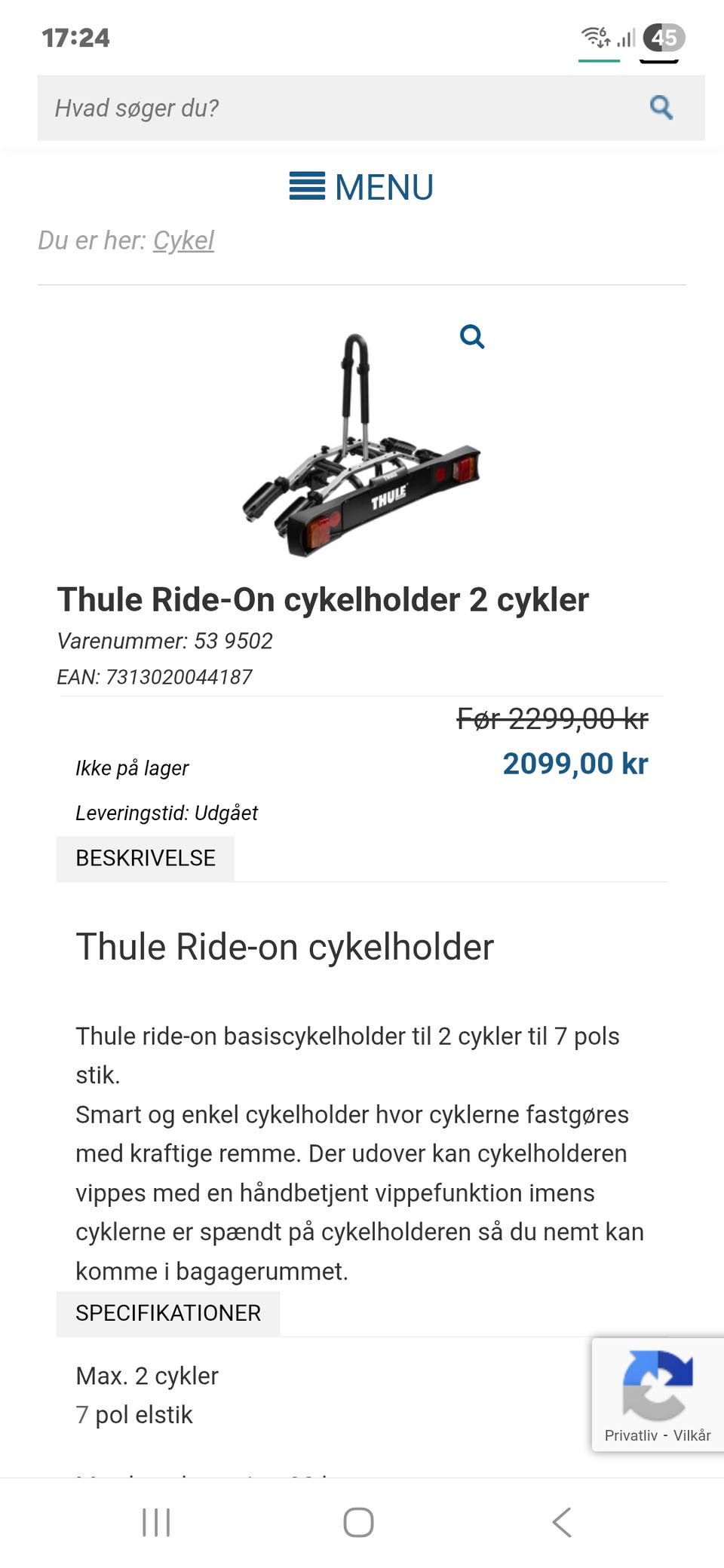Tap the EAN number text

155,677
